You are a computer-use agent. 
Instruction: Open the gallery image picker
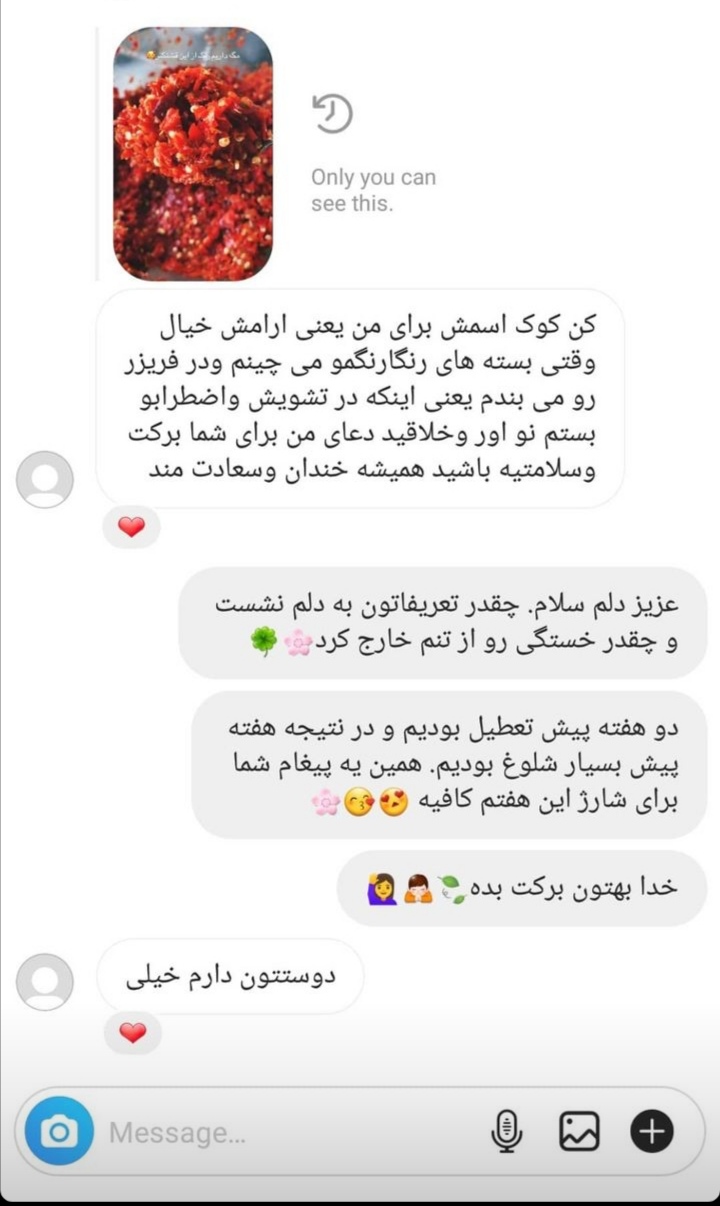pyautogui.click(x=579, y=1132)
